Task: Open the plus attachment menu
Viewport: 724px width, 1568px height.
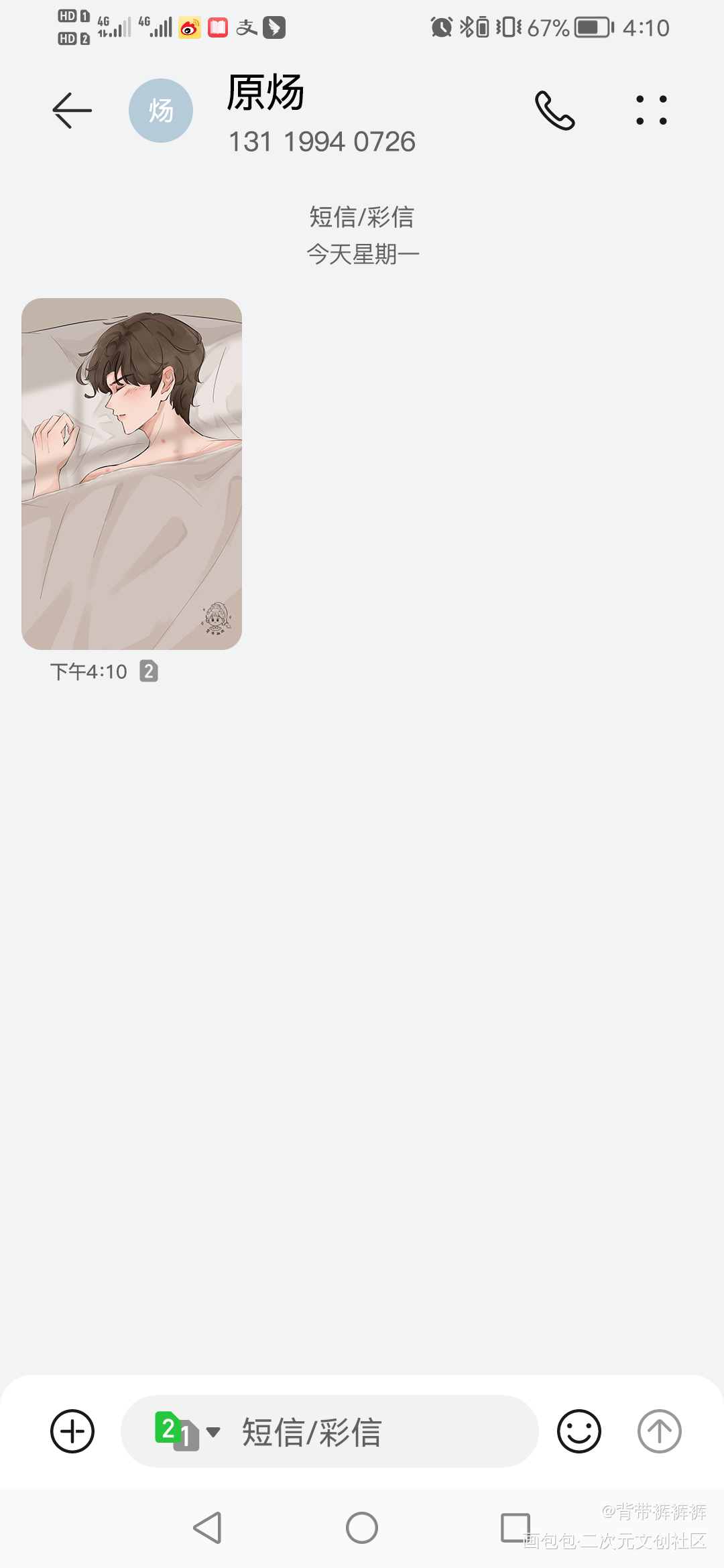Action: pos(72,1431)
